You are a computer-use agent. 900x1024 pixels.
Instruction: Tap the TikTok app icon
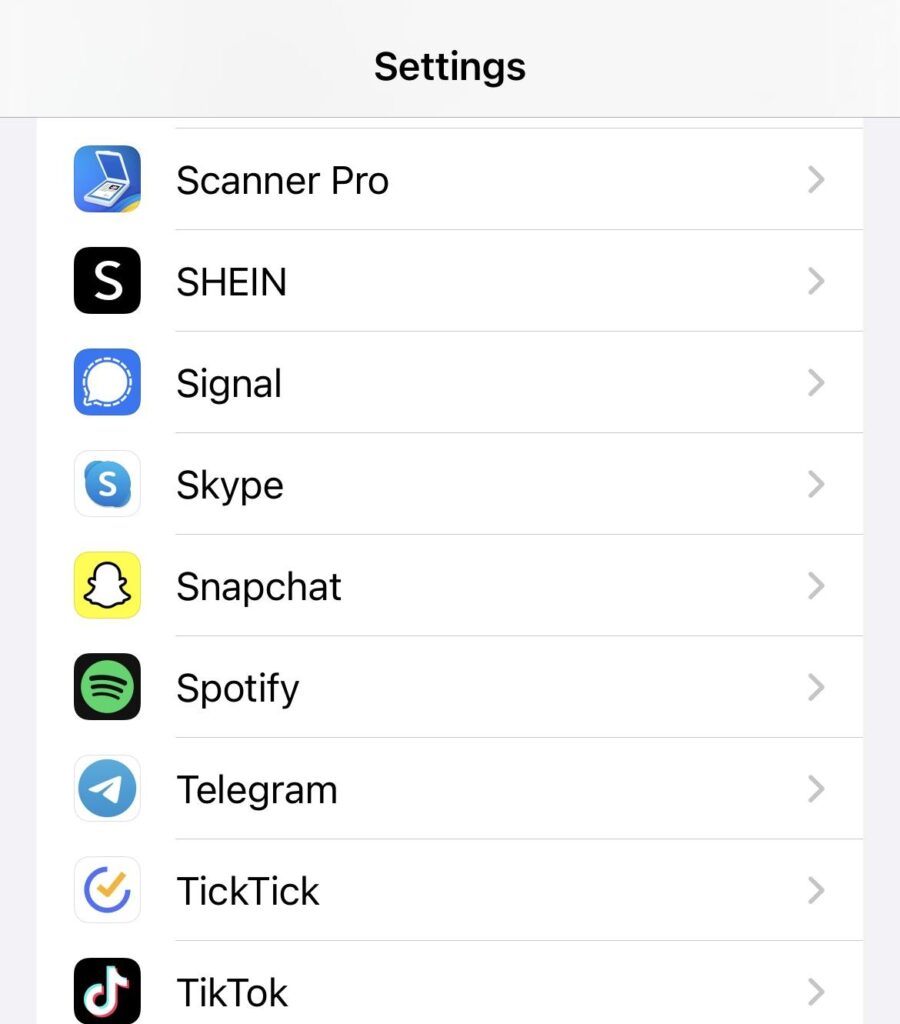click(107, 991)
